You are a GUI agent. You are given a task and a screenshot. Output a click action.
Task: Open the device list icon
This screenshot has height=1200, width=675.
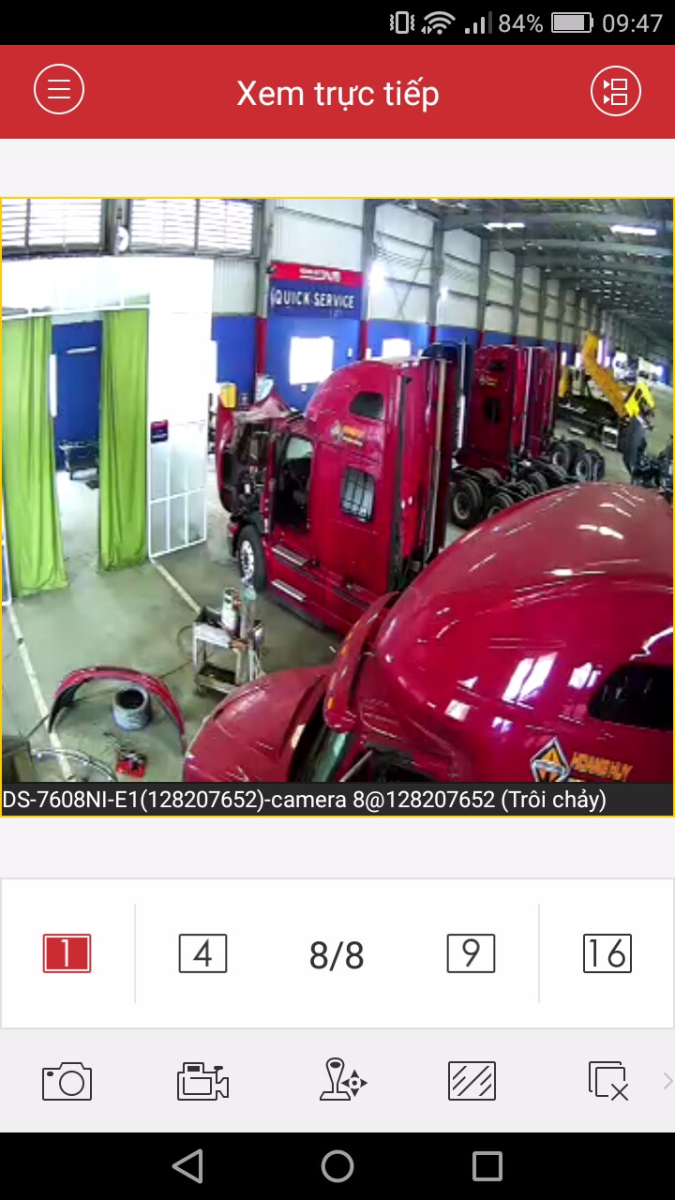tap(616, 91)
